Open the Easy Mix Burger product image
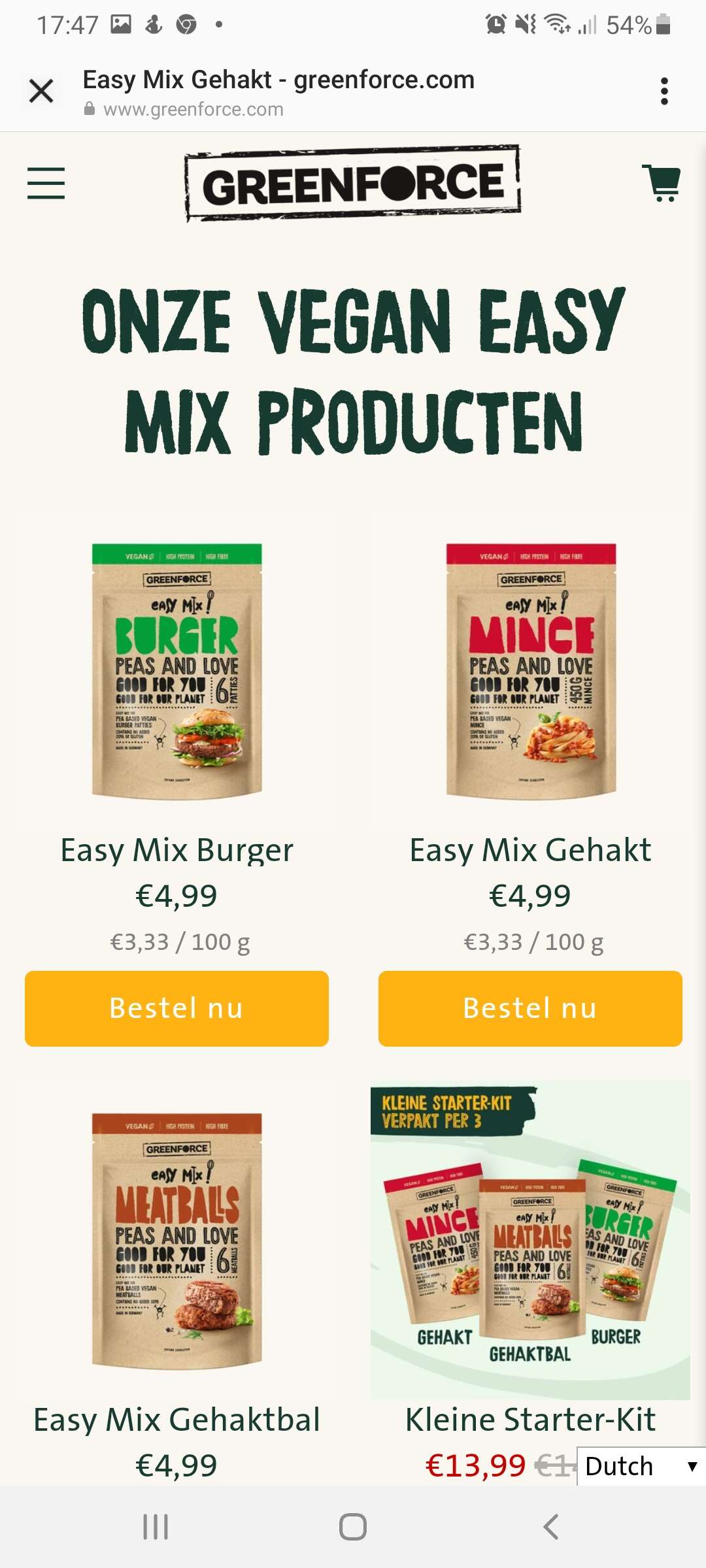706x1568 pixels. [x=176, y=670]
